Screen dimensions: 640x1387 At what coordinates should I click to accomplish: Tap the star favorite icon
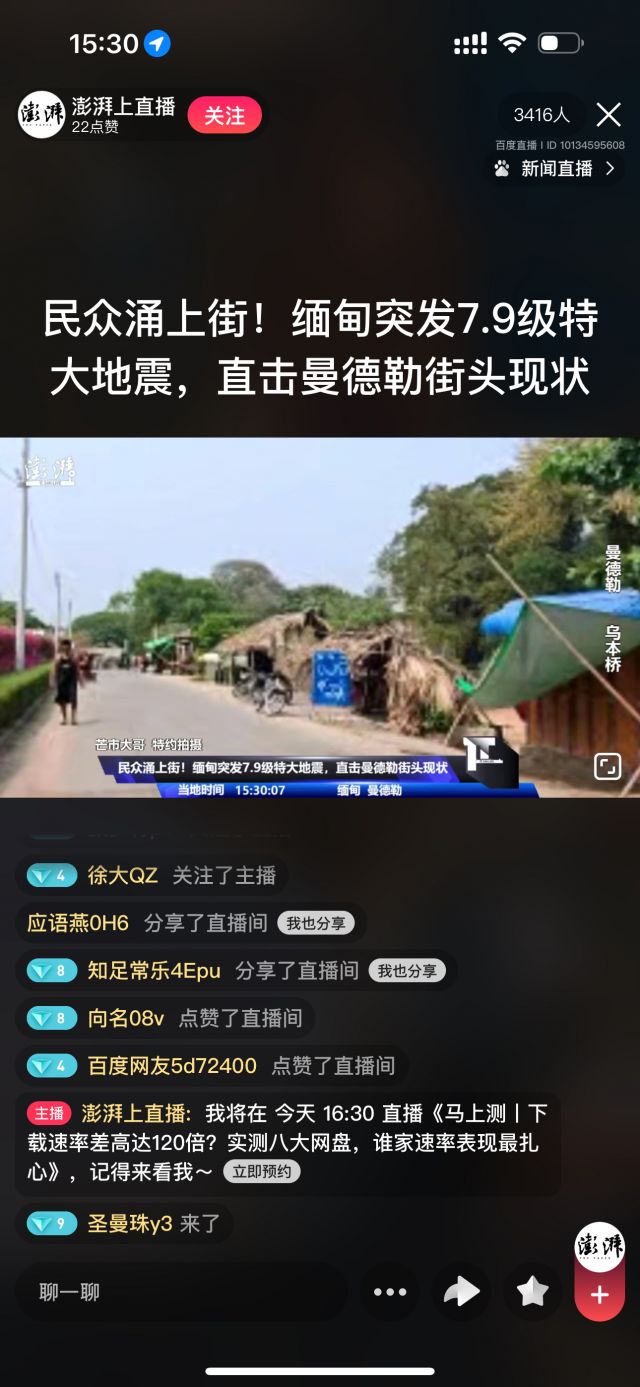pyautogui.click(x=532, y=1292)
